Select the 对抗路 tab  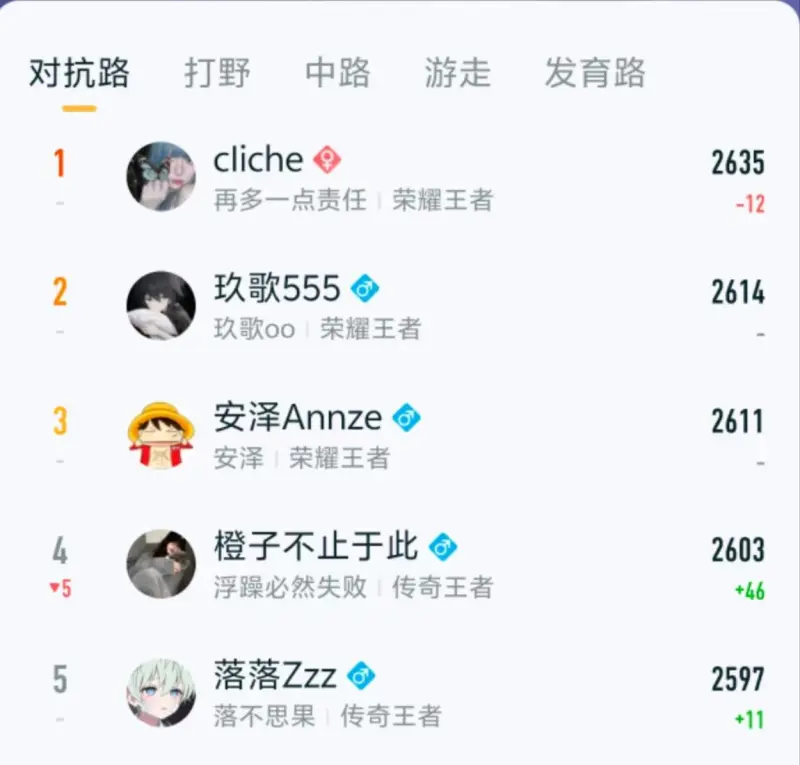click(79, 73)
